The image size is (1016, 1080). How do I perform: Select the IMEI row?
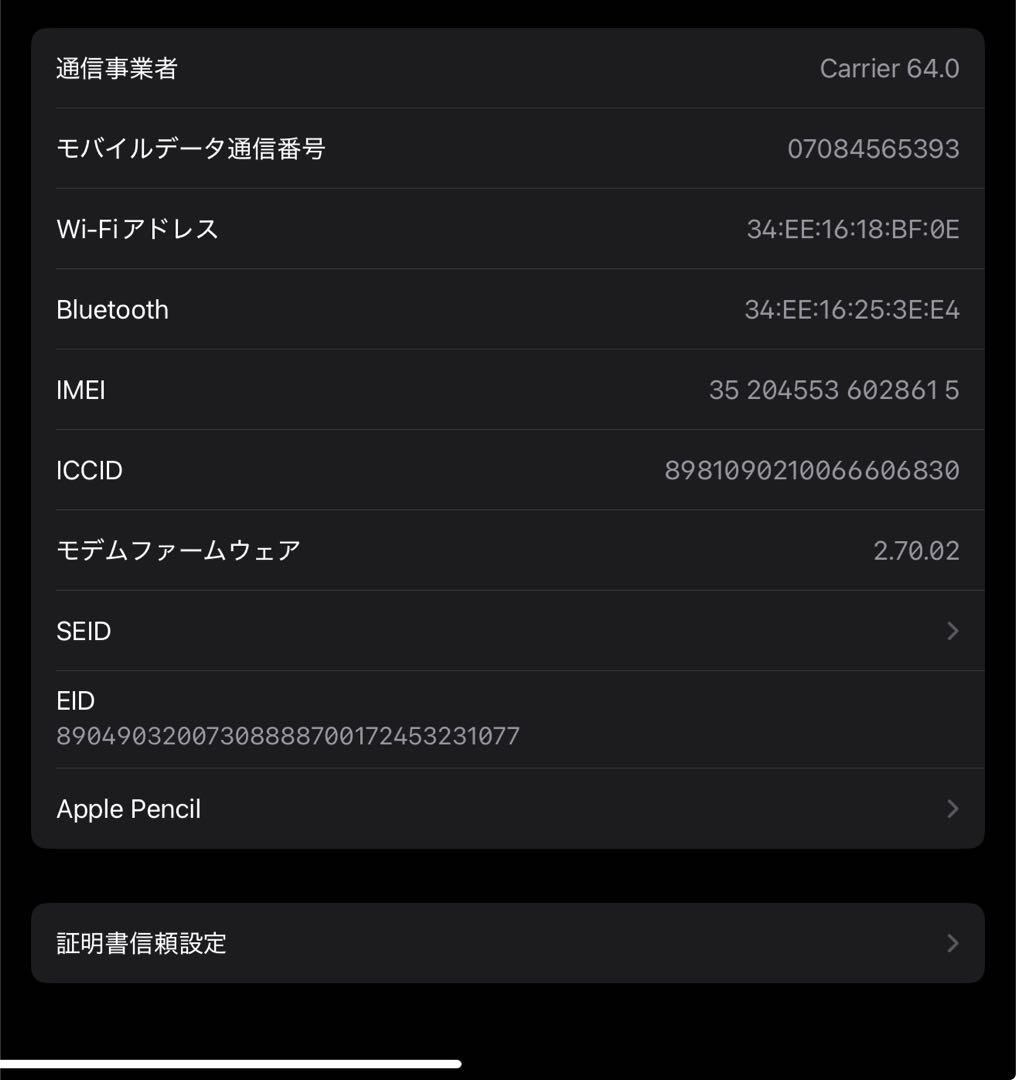508,390
